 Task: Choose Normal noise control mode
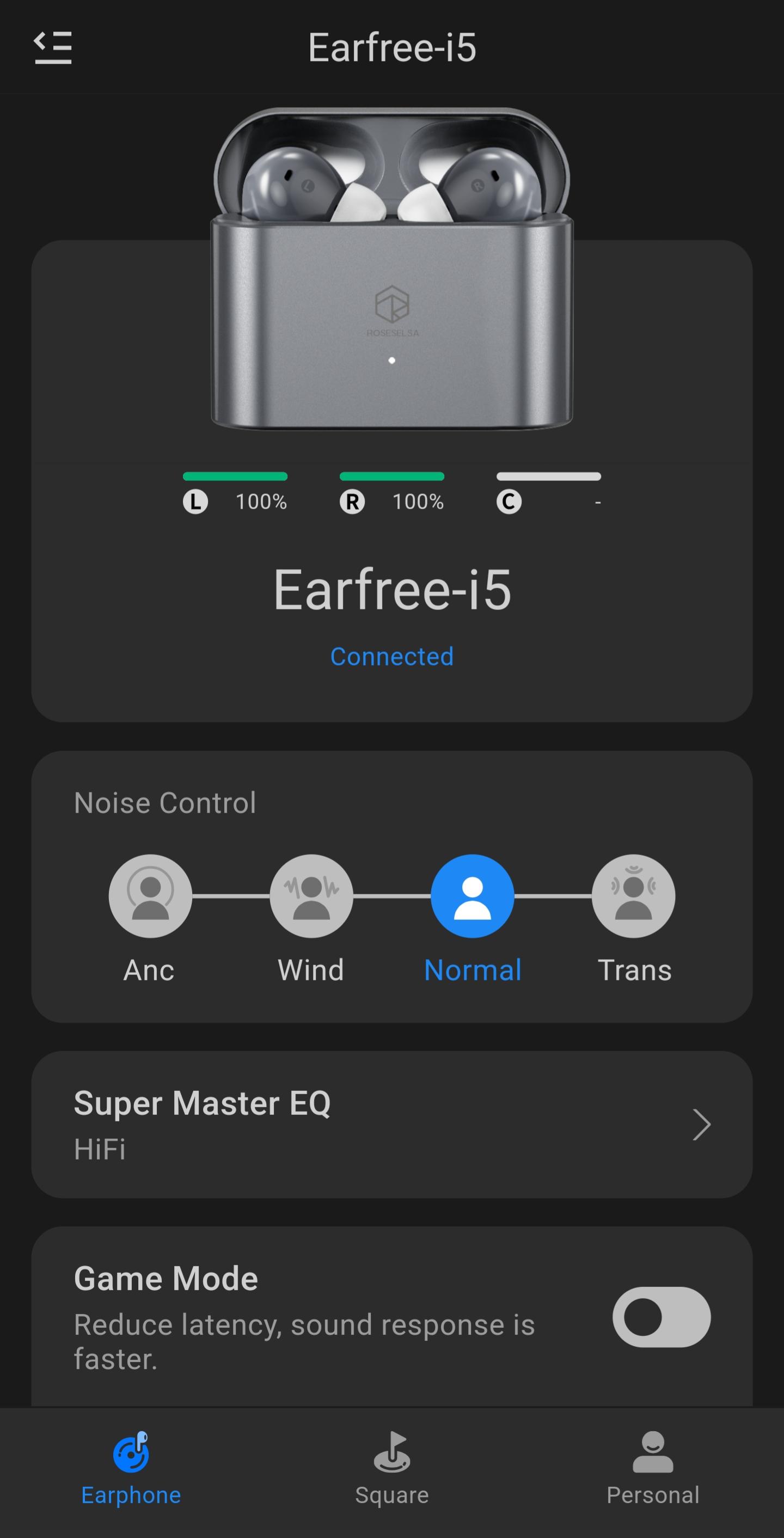click(x=472, y=896)
